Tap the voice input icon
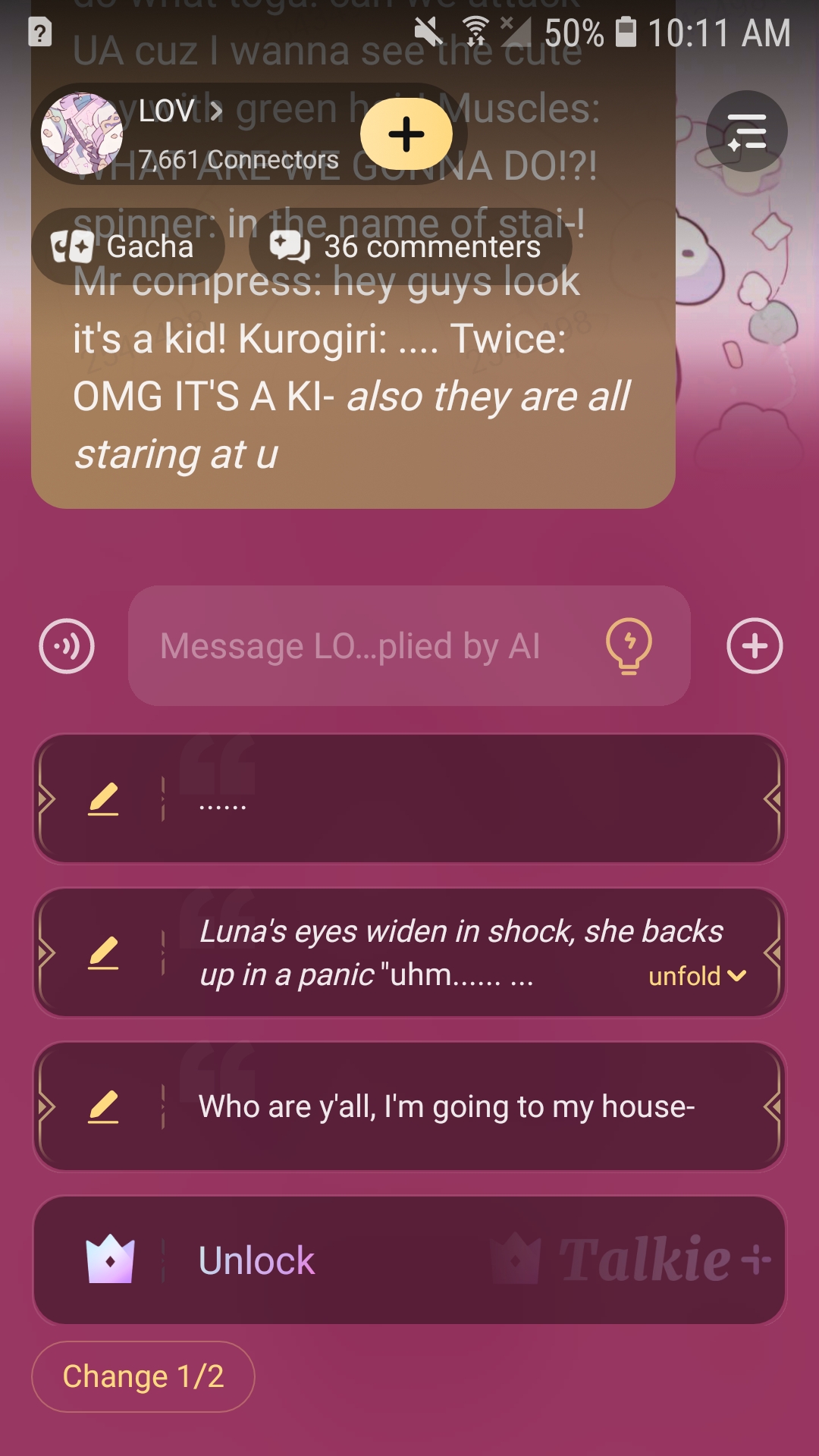 coord(67,646)
